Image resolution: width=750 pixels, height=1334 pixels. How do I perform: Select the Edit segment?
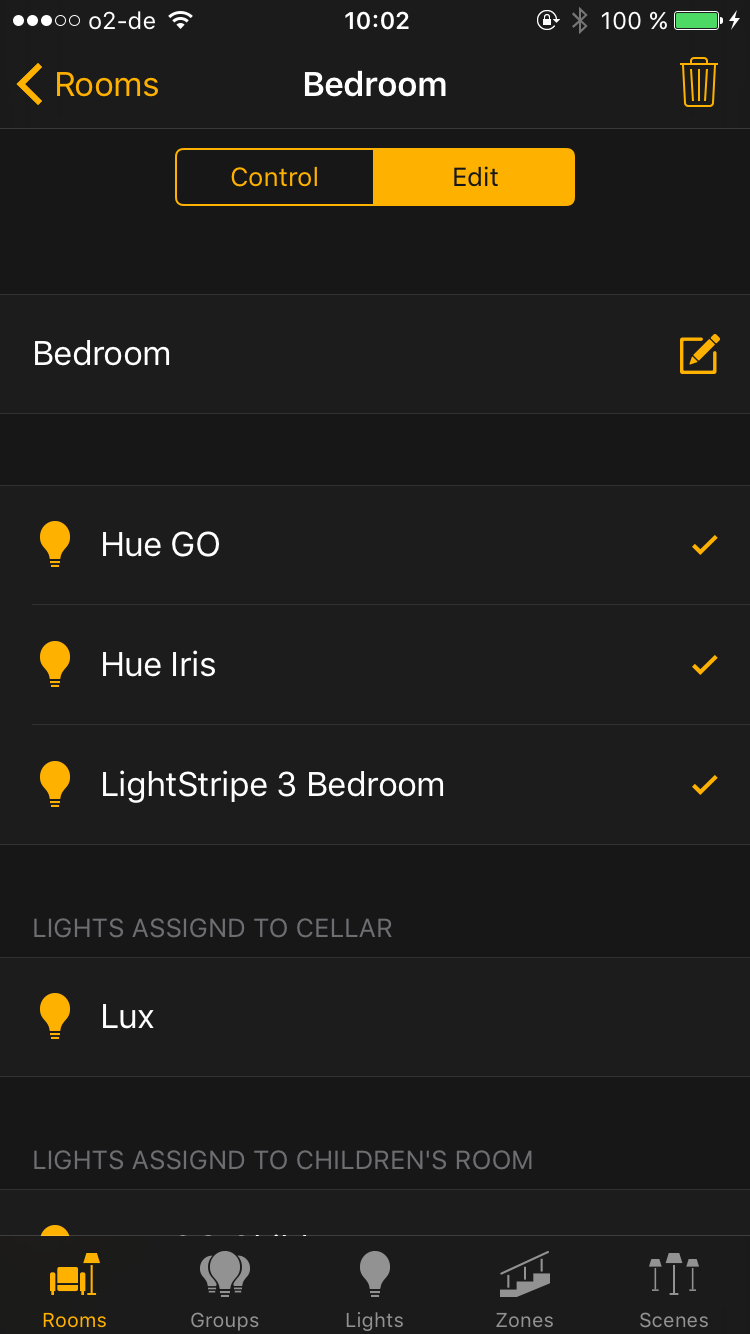(475, 177)
